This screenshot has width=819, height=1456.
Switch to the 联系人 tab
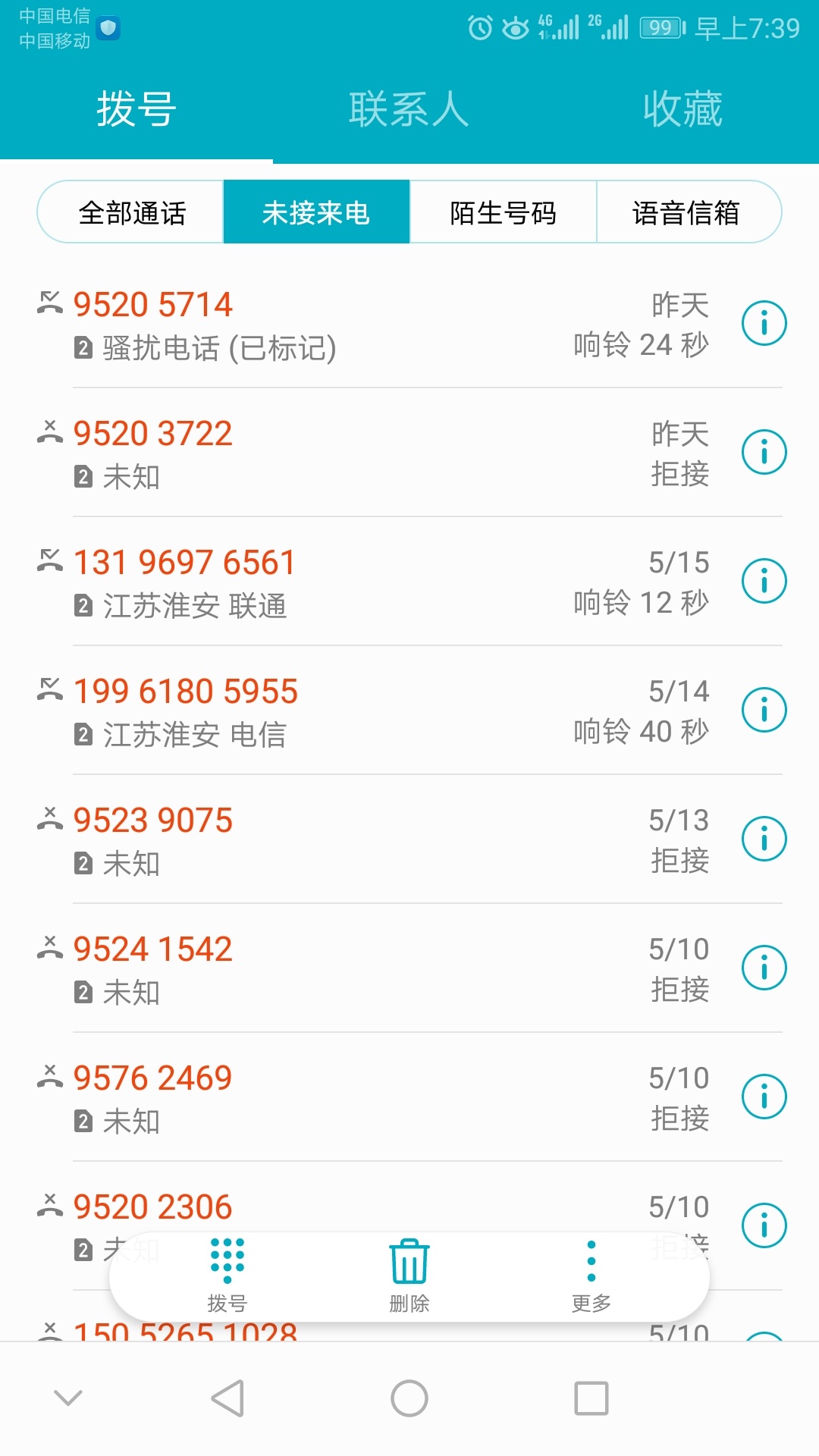pyautogui.click(x=409, y=109)
